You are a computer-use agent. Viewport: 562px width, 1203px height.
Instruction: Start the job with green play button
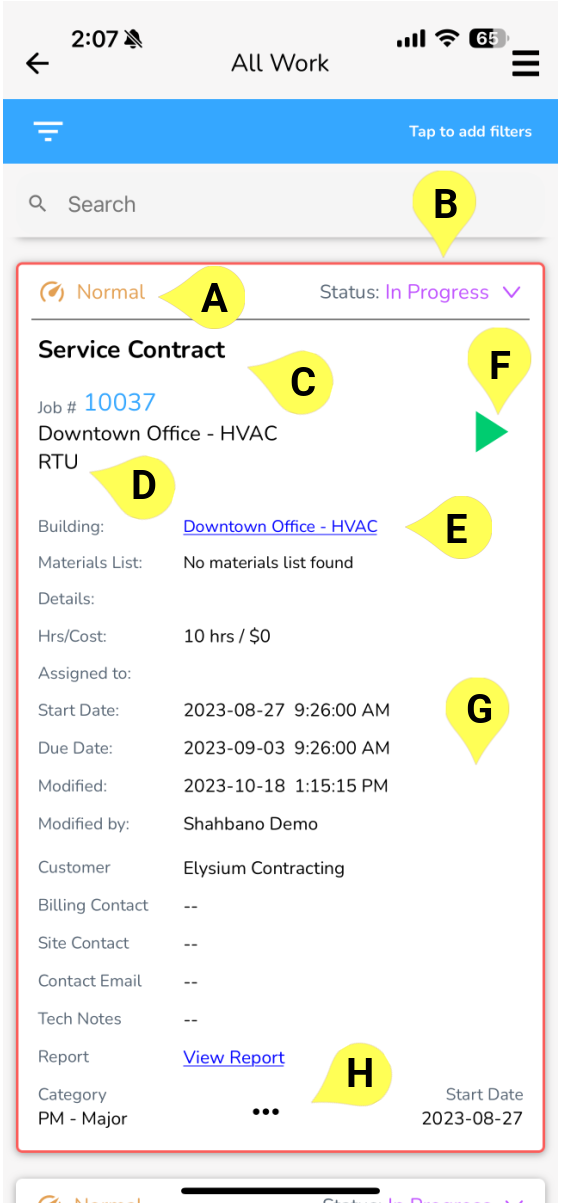(492, 433)
